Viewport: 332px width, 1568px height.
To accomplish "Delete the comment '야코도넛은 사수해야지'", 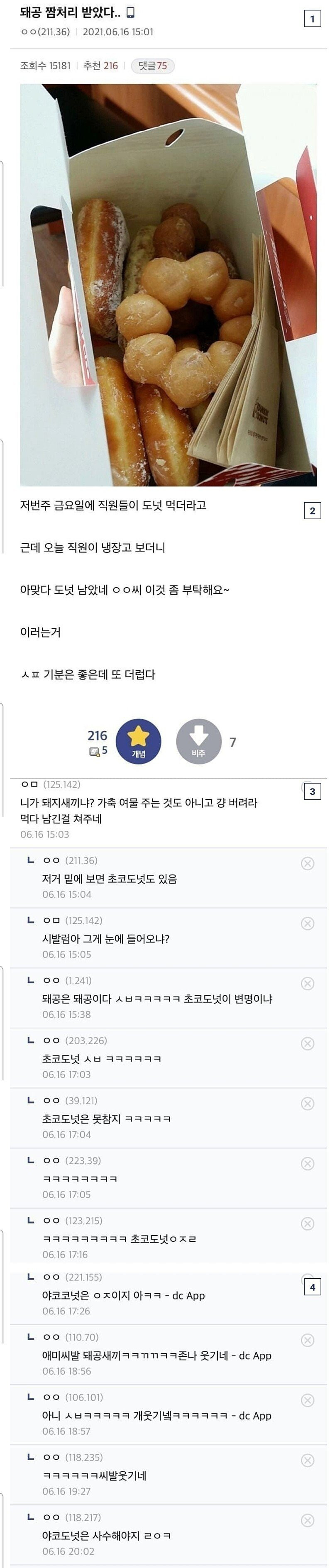I will coord(308,1521).
